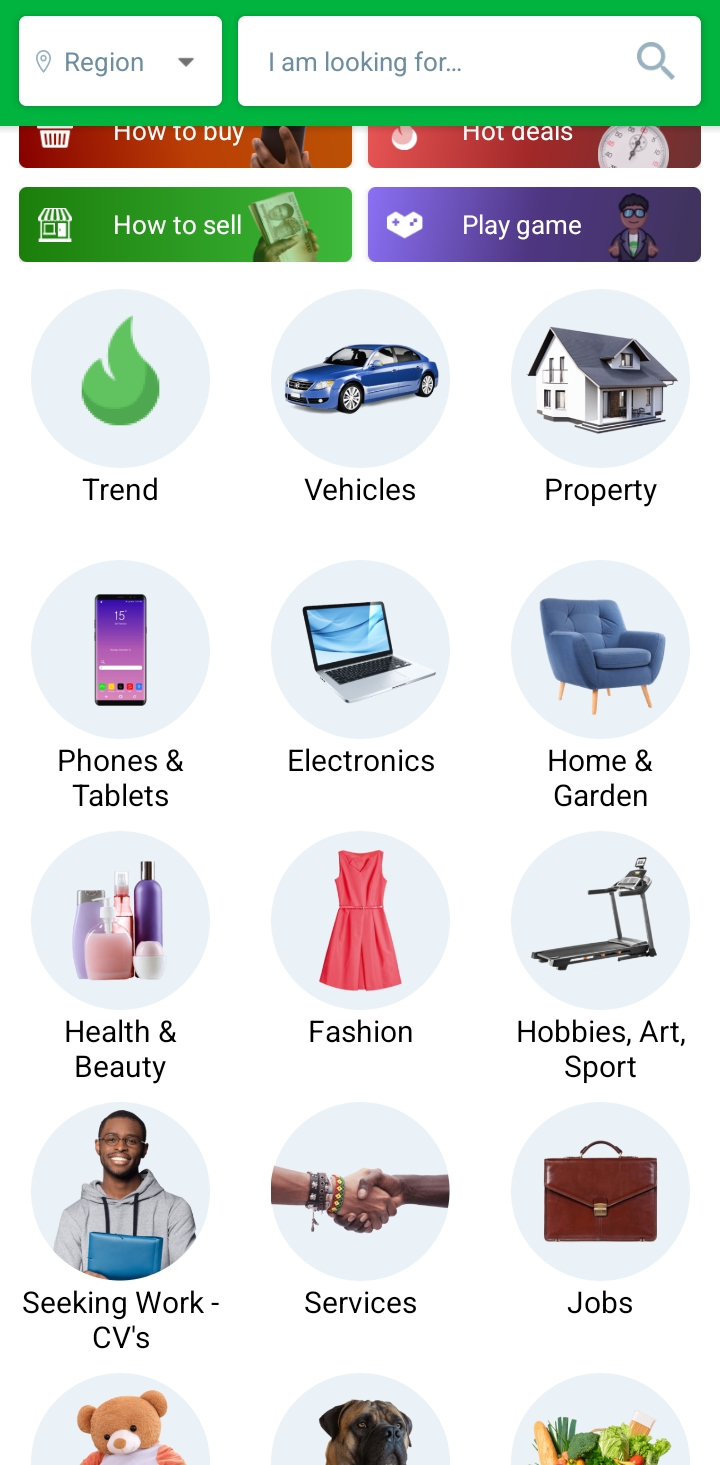This screenshot has height=1465, width=720.
Task: Tap the magnifier search icon
Action: 655,62
